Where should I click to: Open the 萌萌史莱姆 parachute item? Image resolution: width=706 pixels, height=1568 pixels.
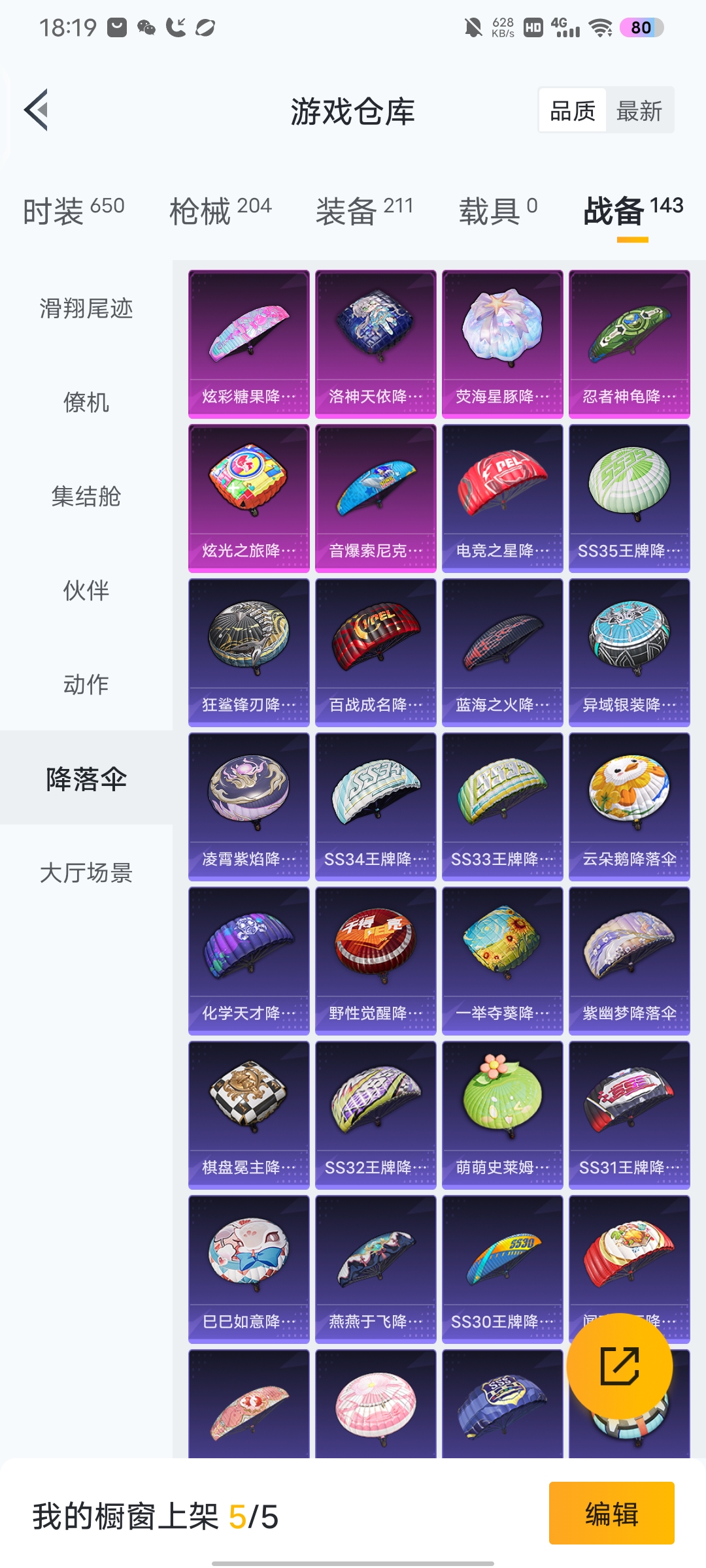pos(502,1115)
